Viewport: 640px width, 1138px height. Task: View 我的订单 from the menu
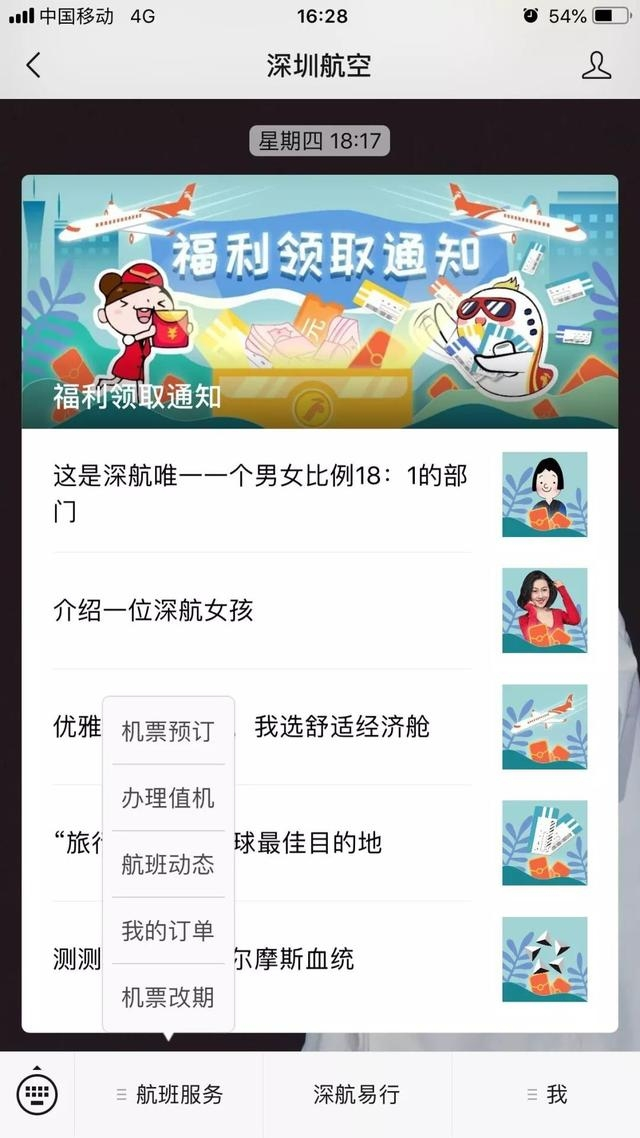tap(168, 931)
